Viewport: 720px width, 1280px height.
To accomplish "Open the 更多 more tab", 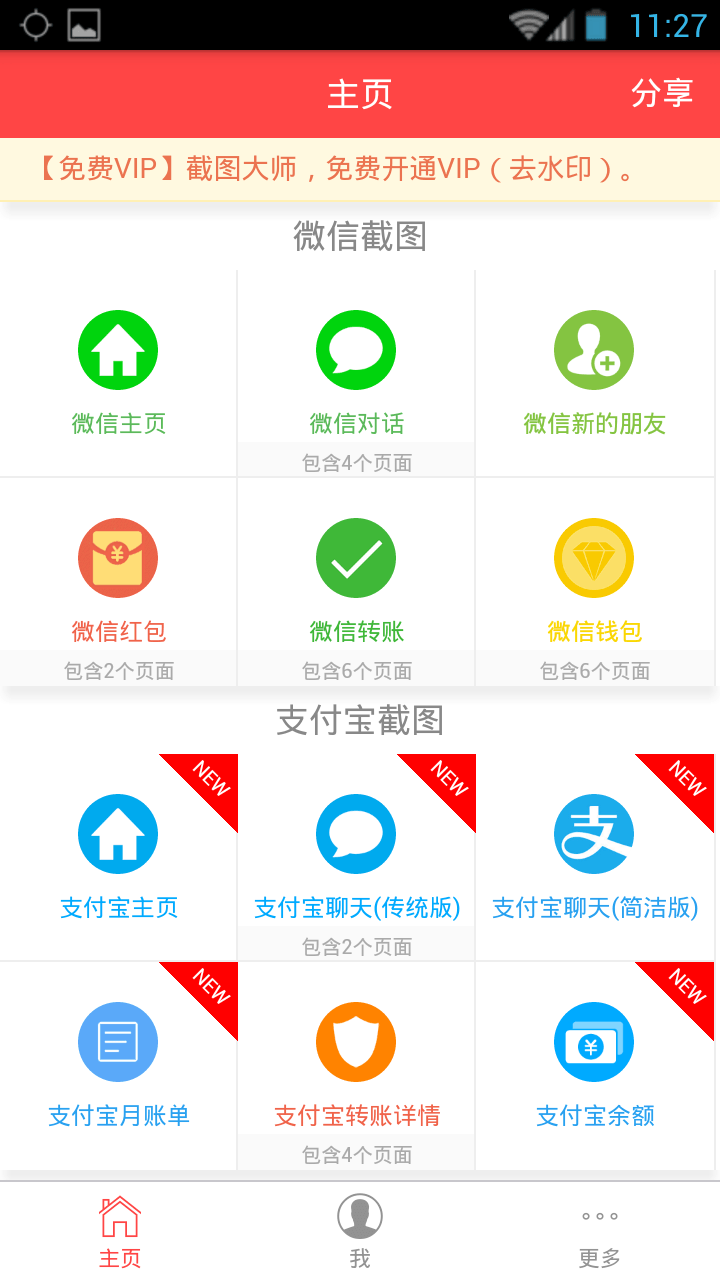I will pos(598,1228).
